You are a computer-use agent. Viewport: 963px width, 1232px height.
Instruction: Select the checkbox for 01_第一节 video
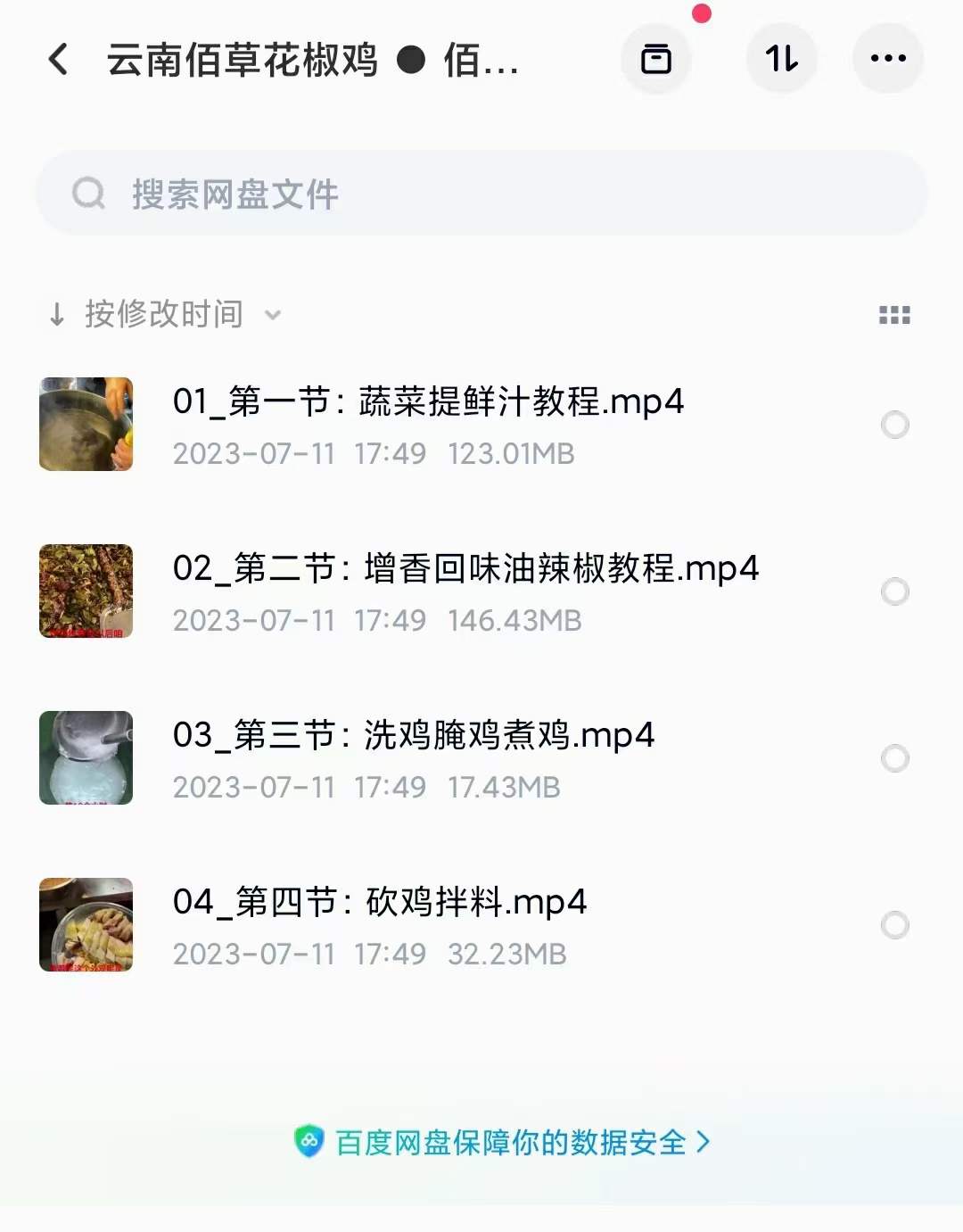pos(894,425)
